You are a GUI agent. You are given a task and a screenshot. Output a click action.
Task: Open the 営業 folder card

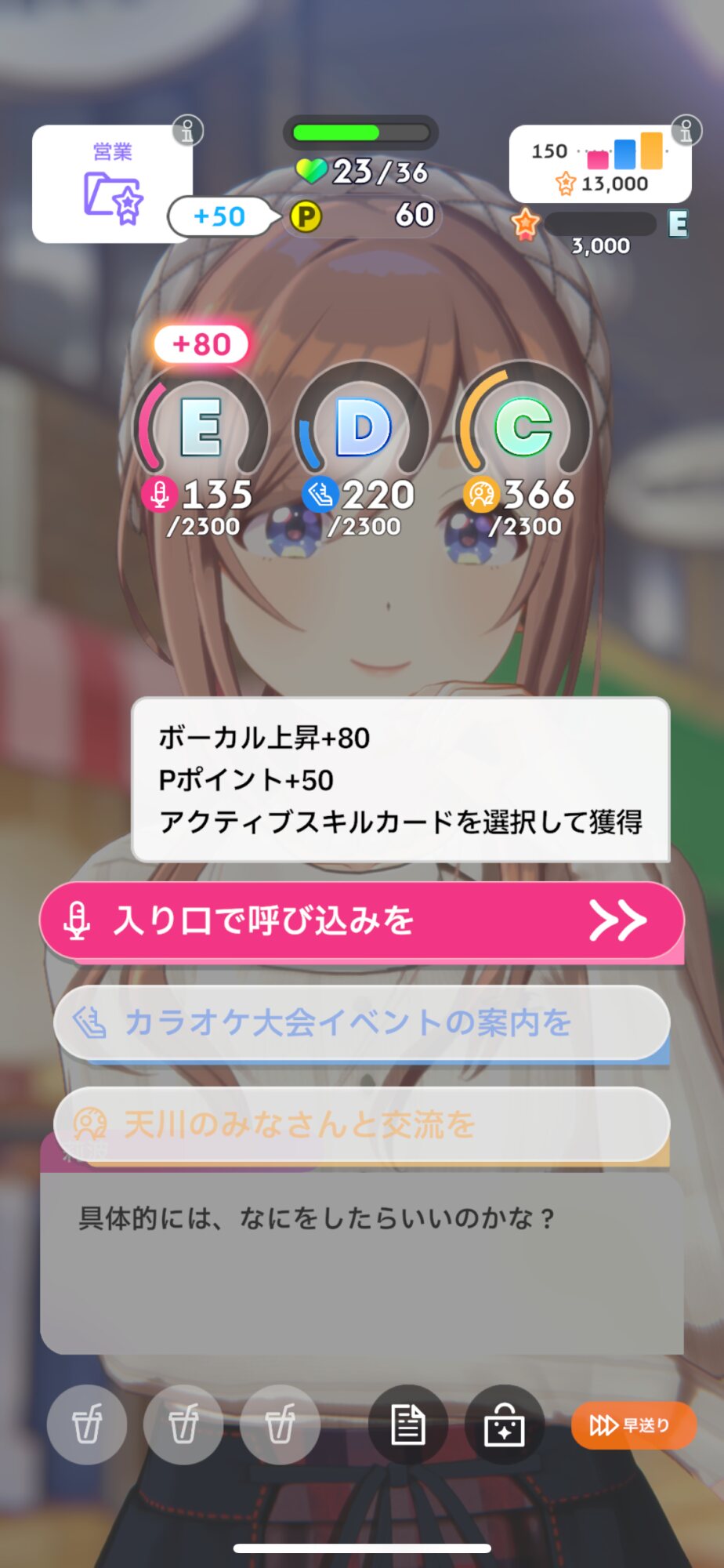click(112, 184)
